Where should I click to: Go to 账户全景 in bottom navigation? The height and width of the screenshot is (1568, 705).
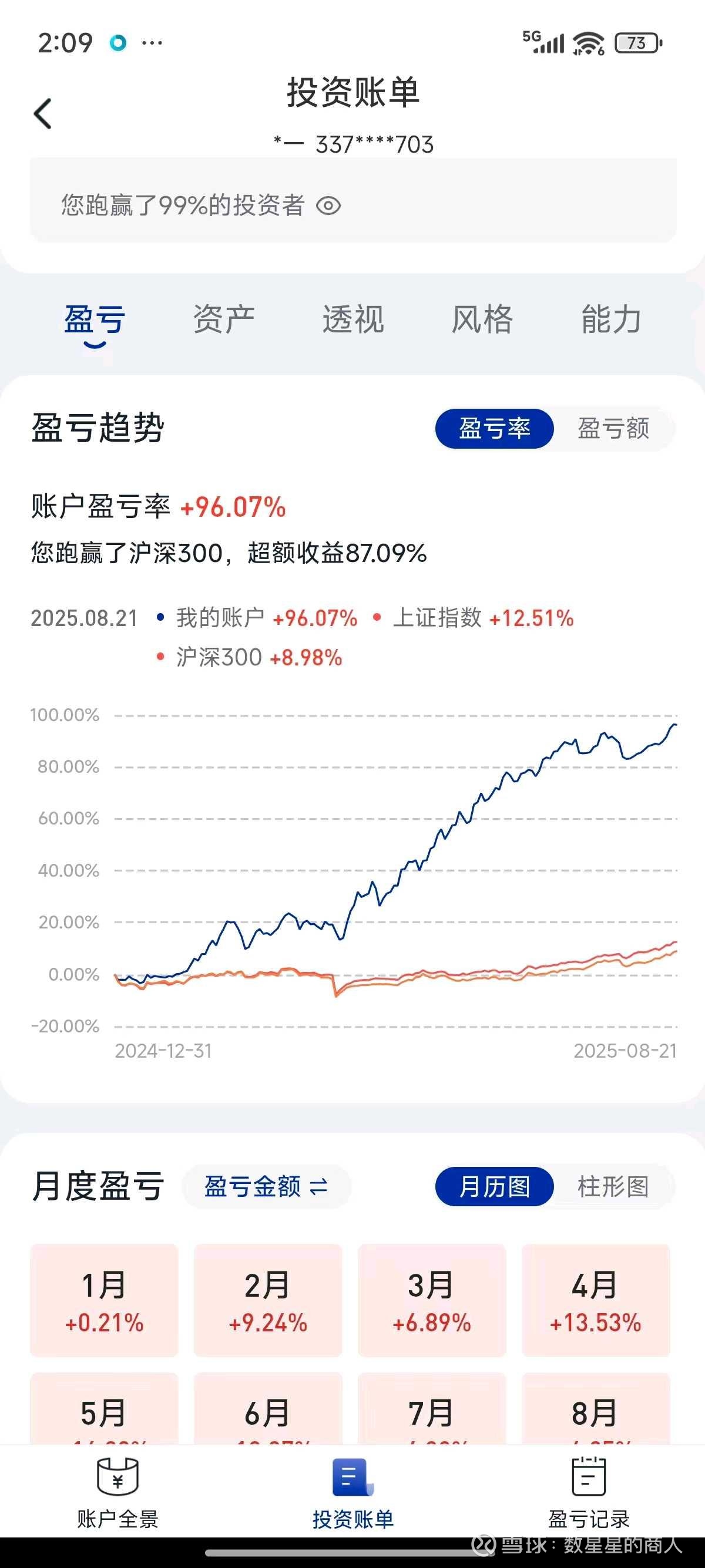[x=117, y=1492]
